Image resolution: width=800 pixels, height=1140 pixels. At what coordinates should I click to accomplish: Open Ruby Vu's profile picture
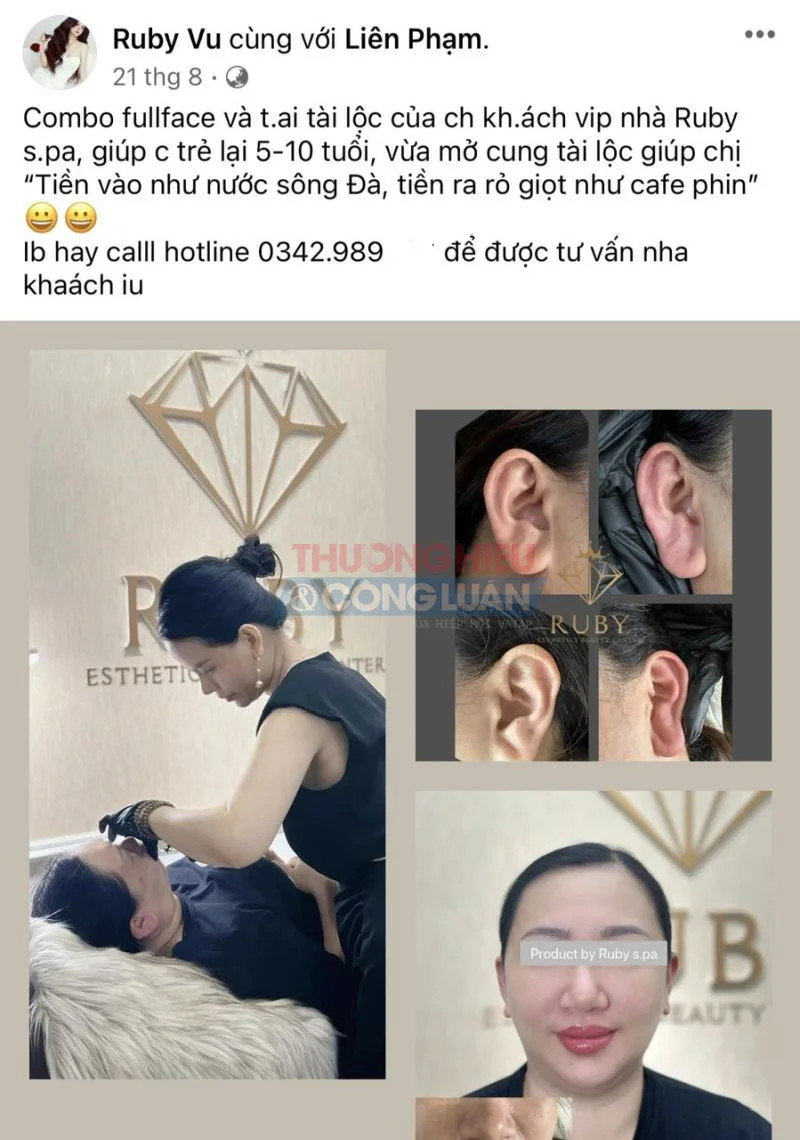(x=59, y=52)
